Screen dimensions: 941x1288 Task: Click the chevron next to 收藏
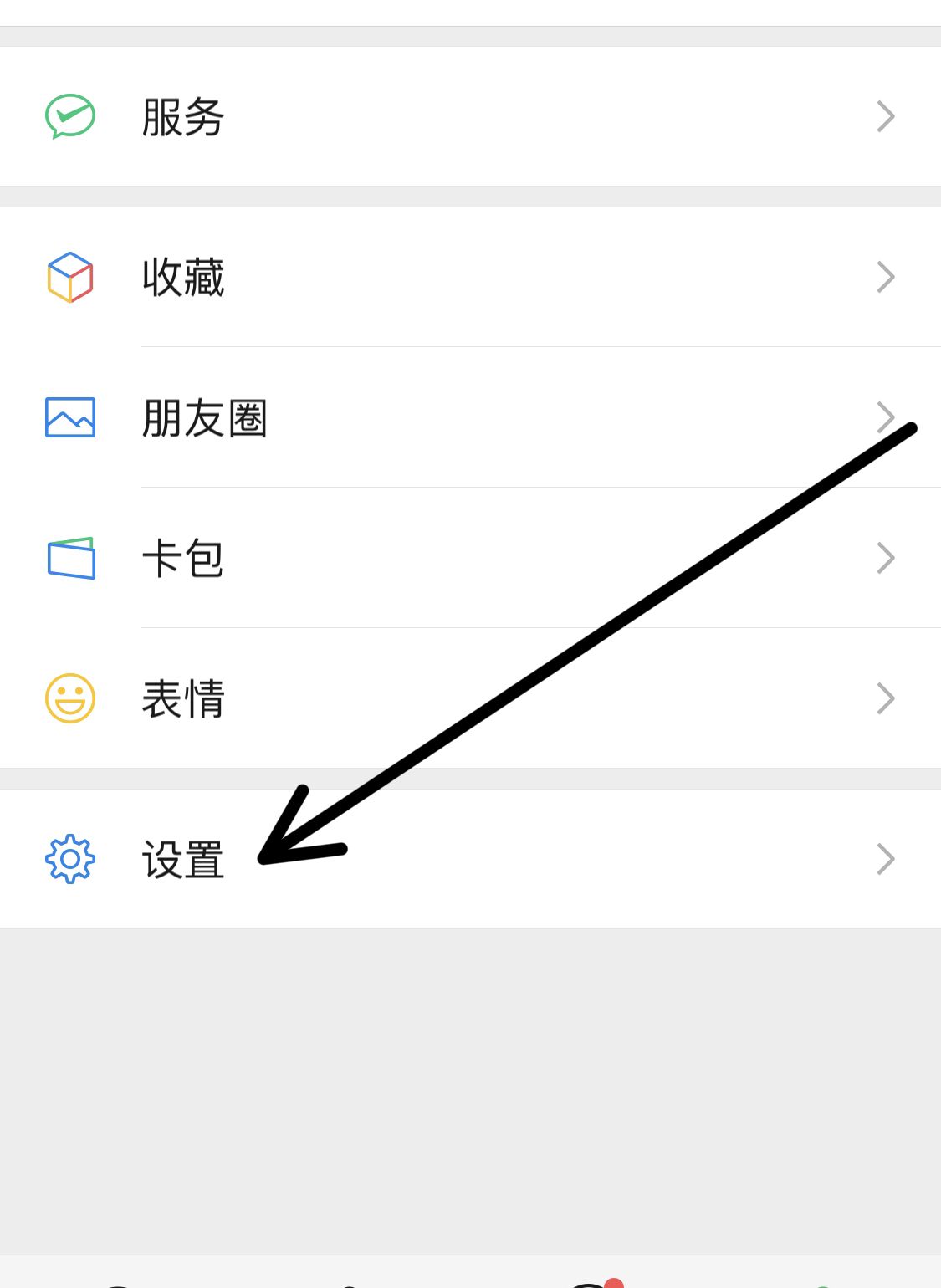[x=885, y=277]
